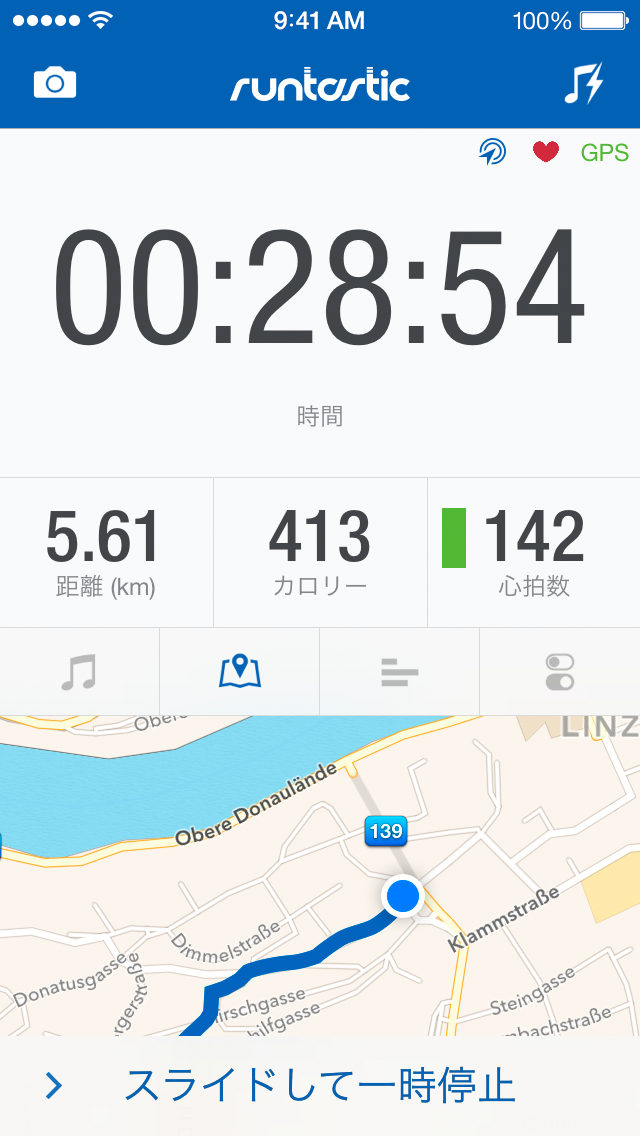Tap the live tracking icon
640x1136 pixels.
(x=493, y=152)
